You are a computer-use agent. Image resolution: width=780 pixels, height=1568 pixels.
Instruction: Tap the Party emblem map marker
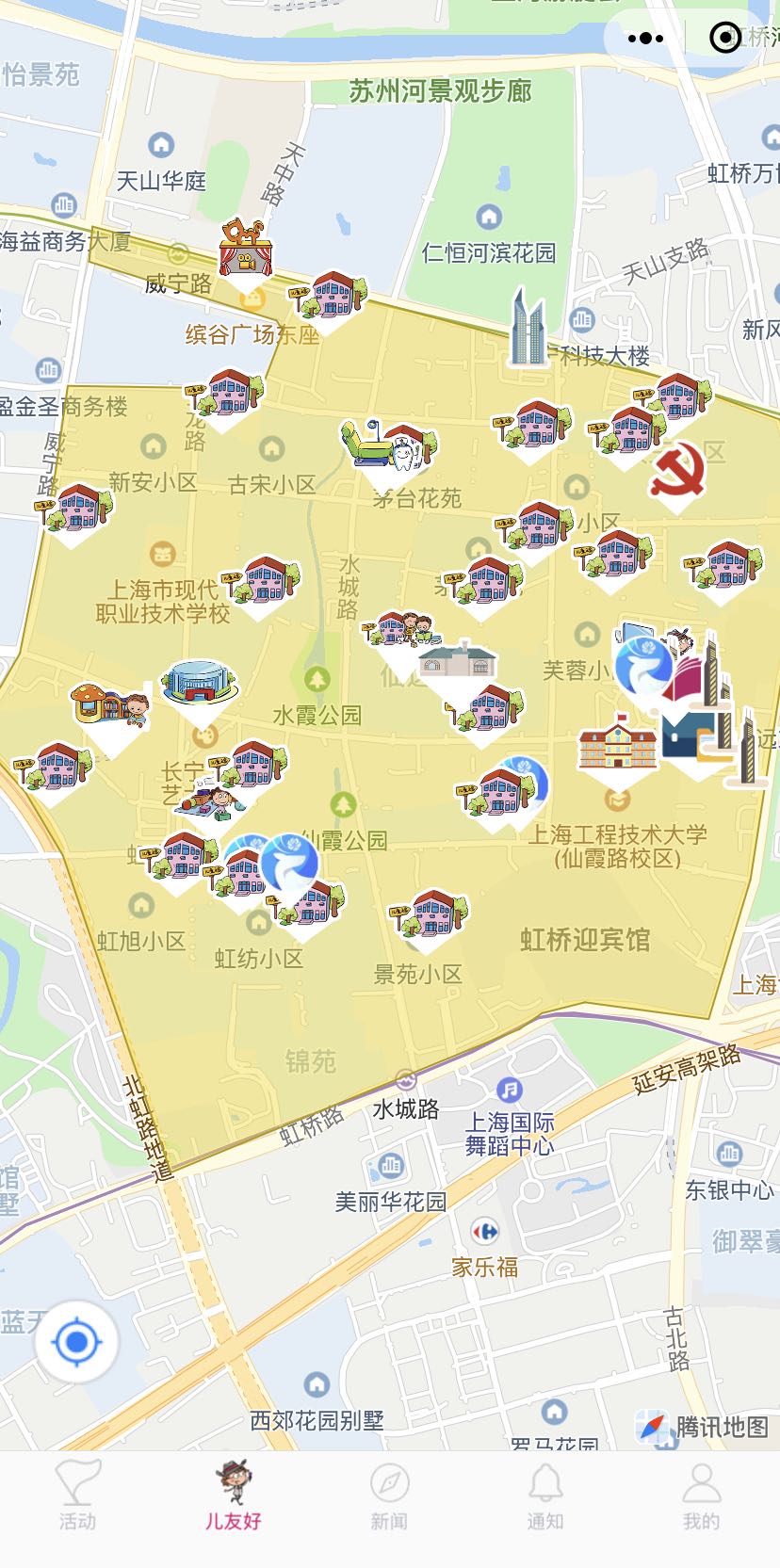(x=677, y=468)
